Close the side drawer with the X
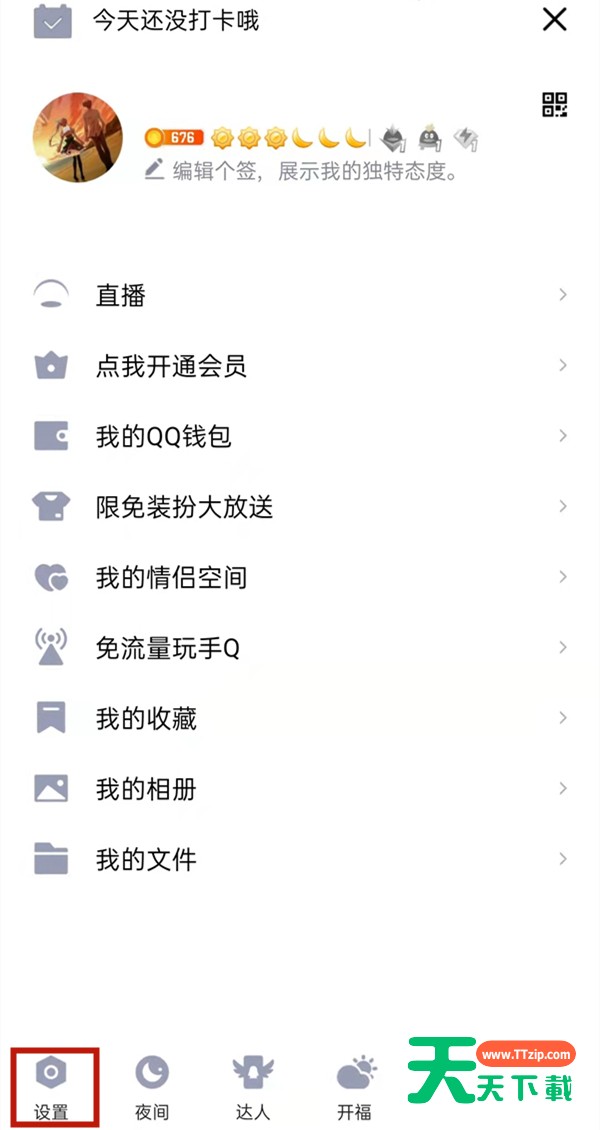 tap(554, 19)
